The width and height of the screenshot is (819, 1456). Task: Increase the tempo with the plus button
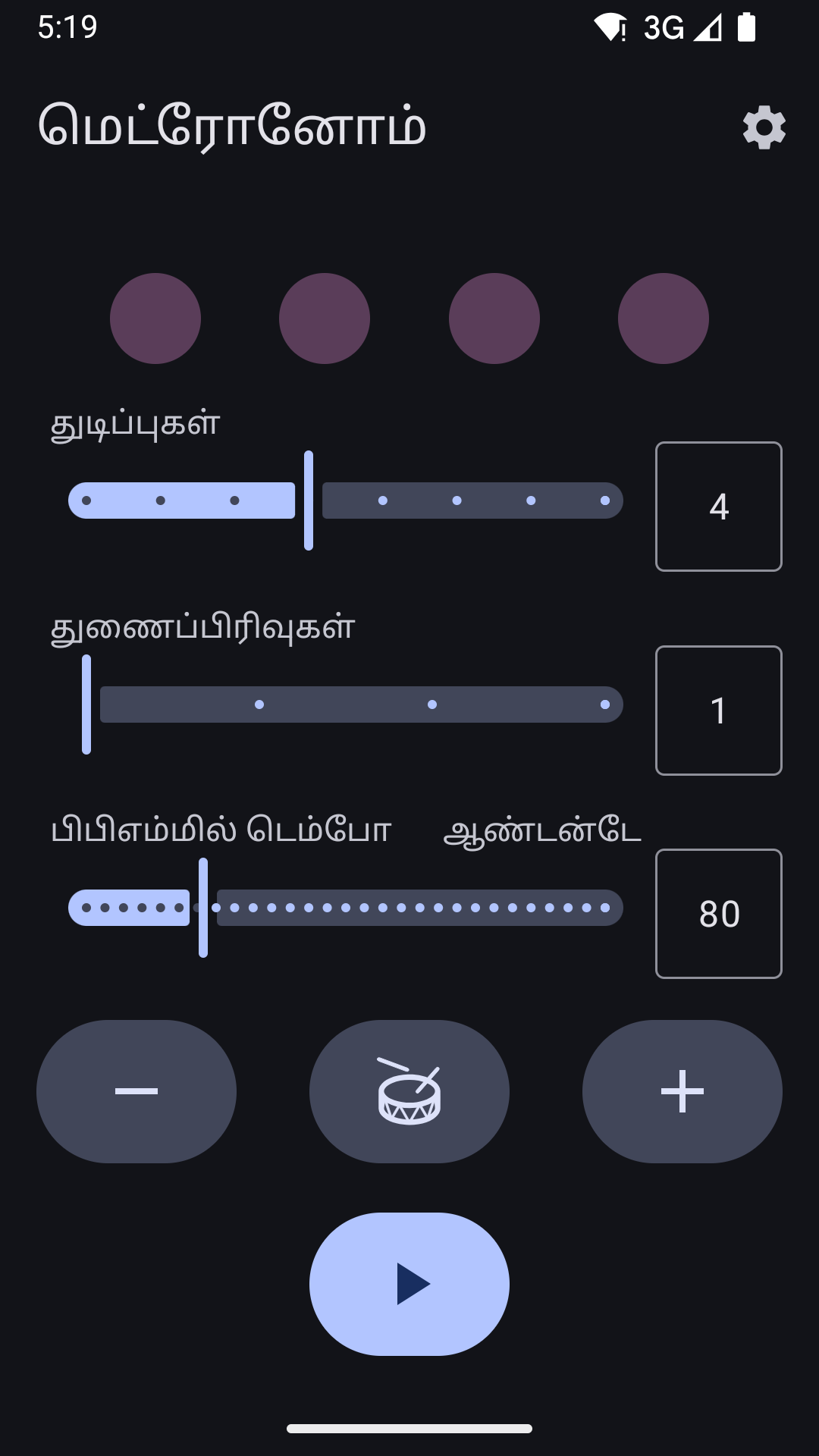point(682,1091)
